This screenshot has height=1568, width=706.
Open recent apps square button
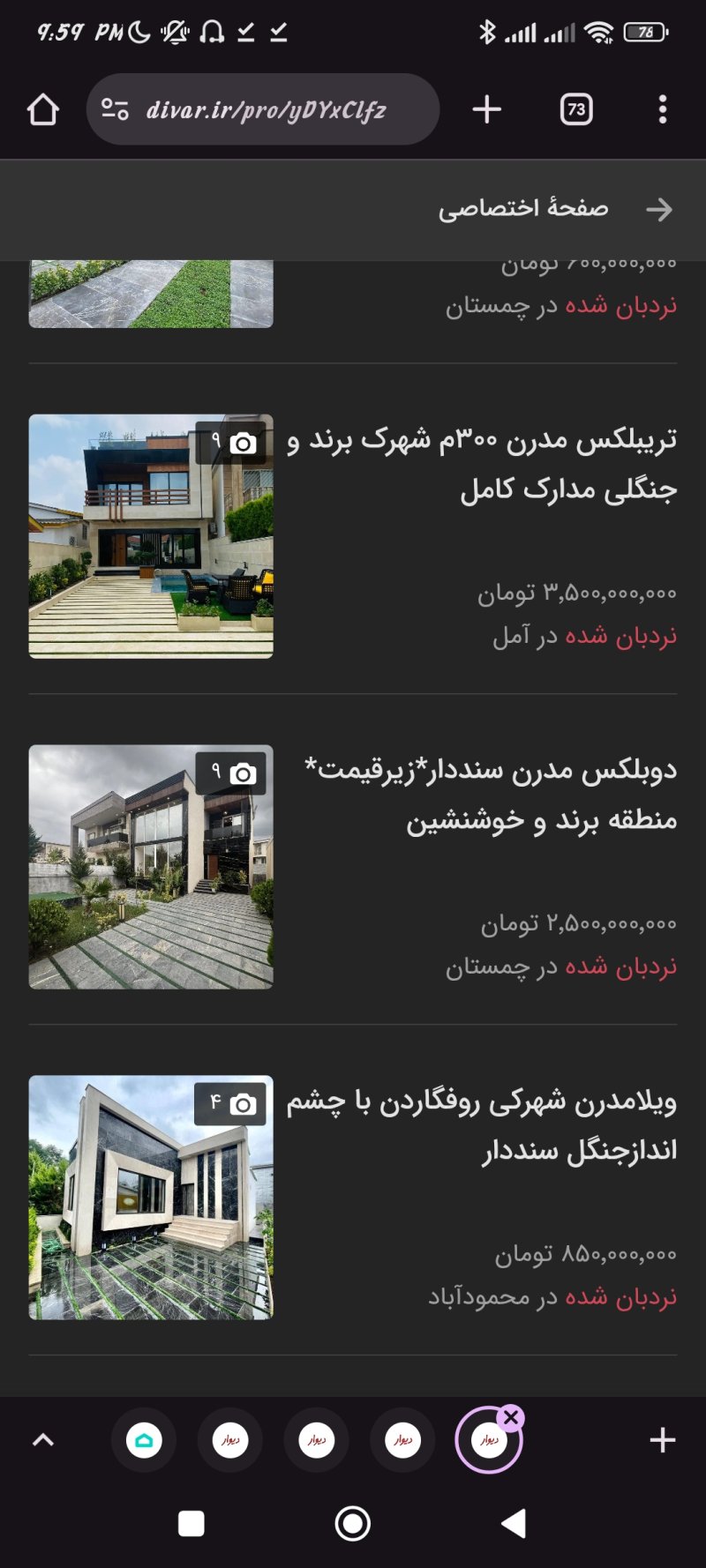tap(192, 1523)
